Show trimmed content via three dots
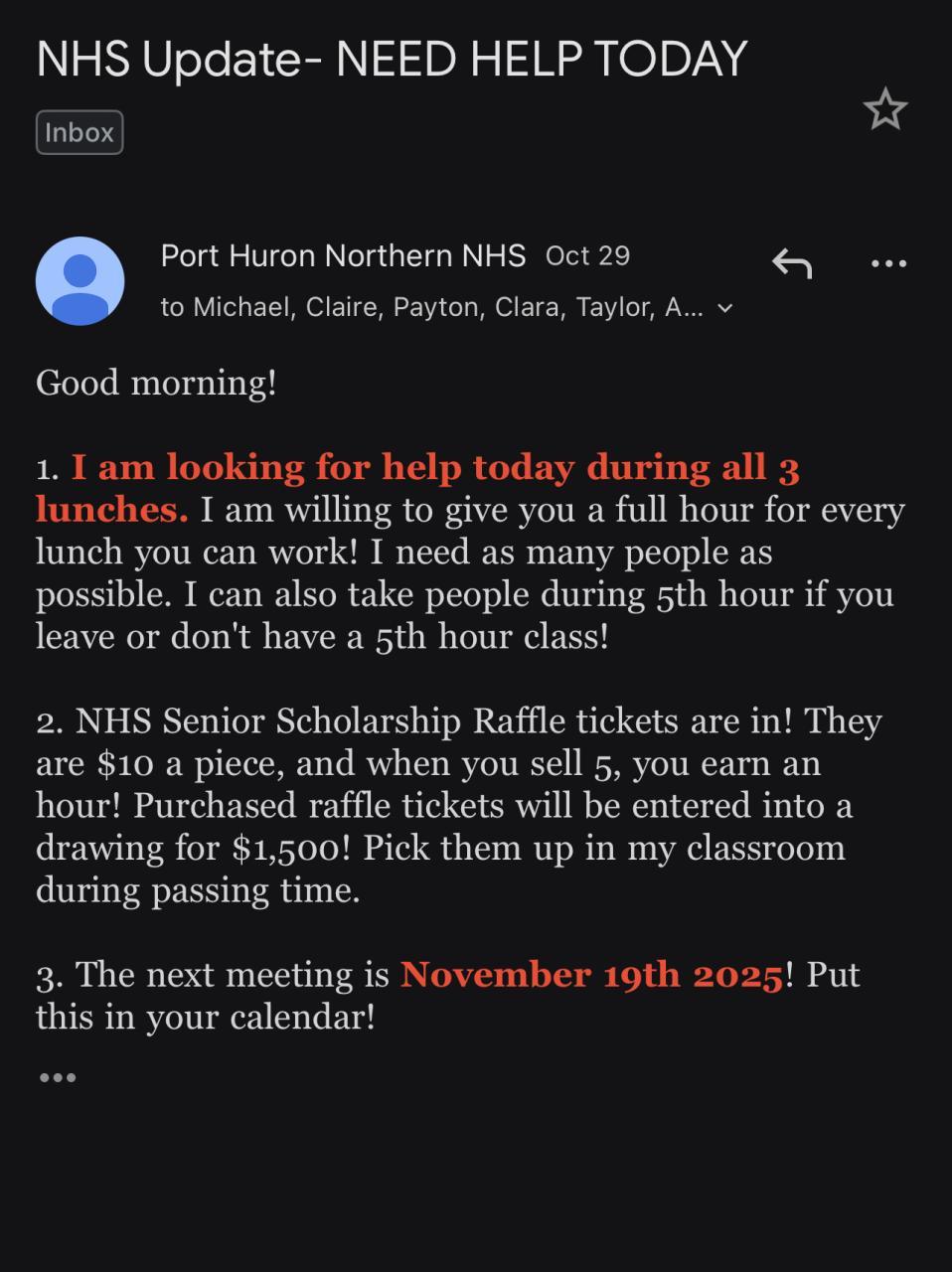Image resolution: width=952 pixels, height=1272 pixels. [x=58, y=1077]
